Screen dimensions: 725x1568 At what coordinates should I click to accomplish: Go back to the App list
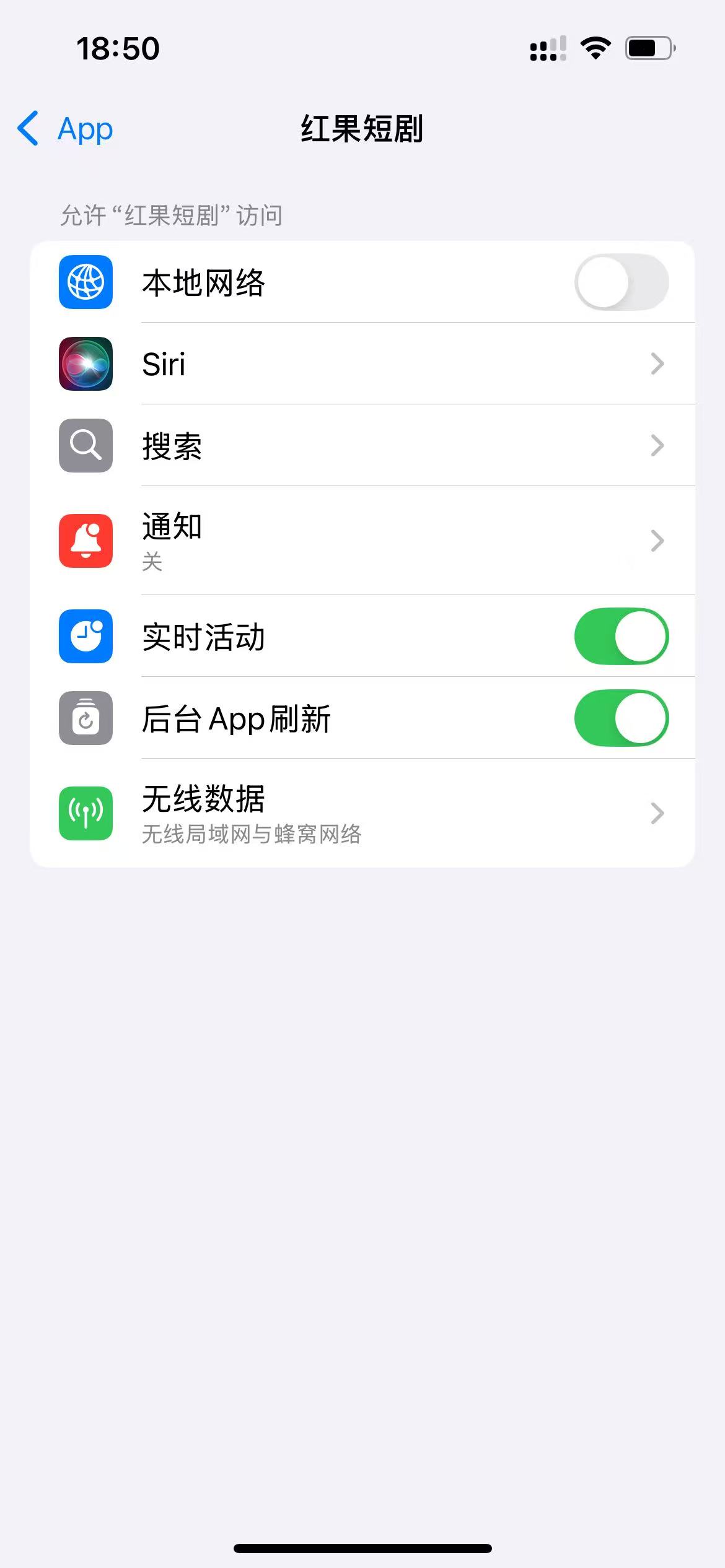[66, 129]
